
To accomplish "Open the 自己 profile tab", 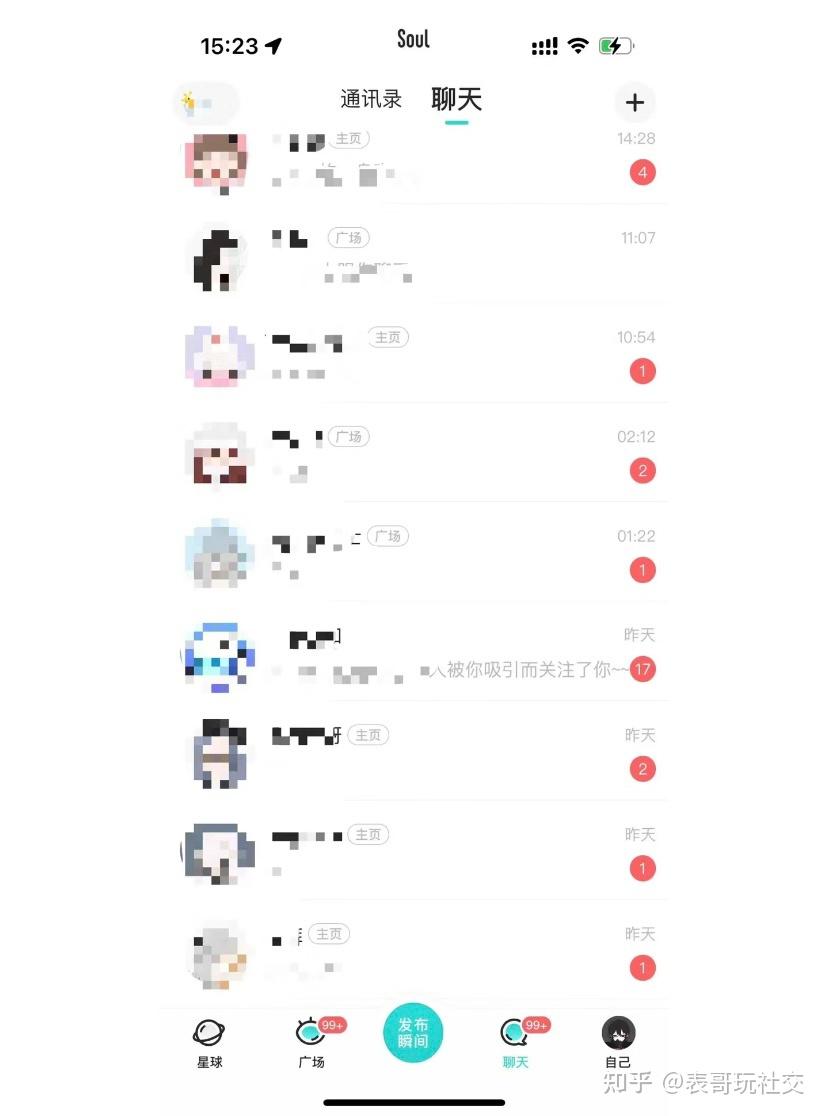I will point(618,1043).
